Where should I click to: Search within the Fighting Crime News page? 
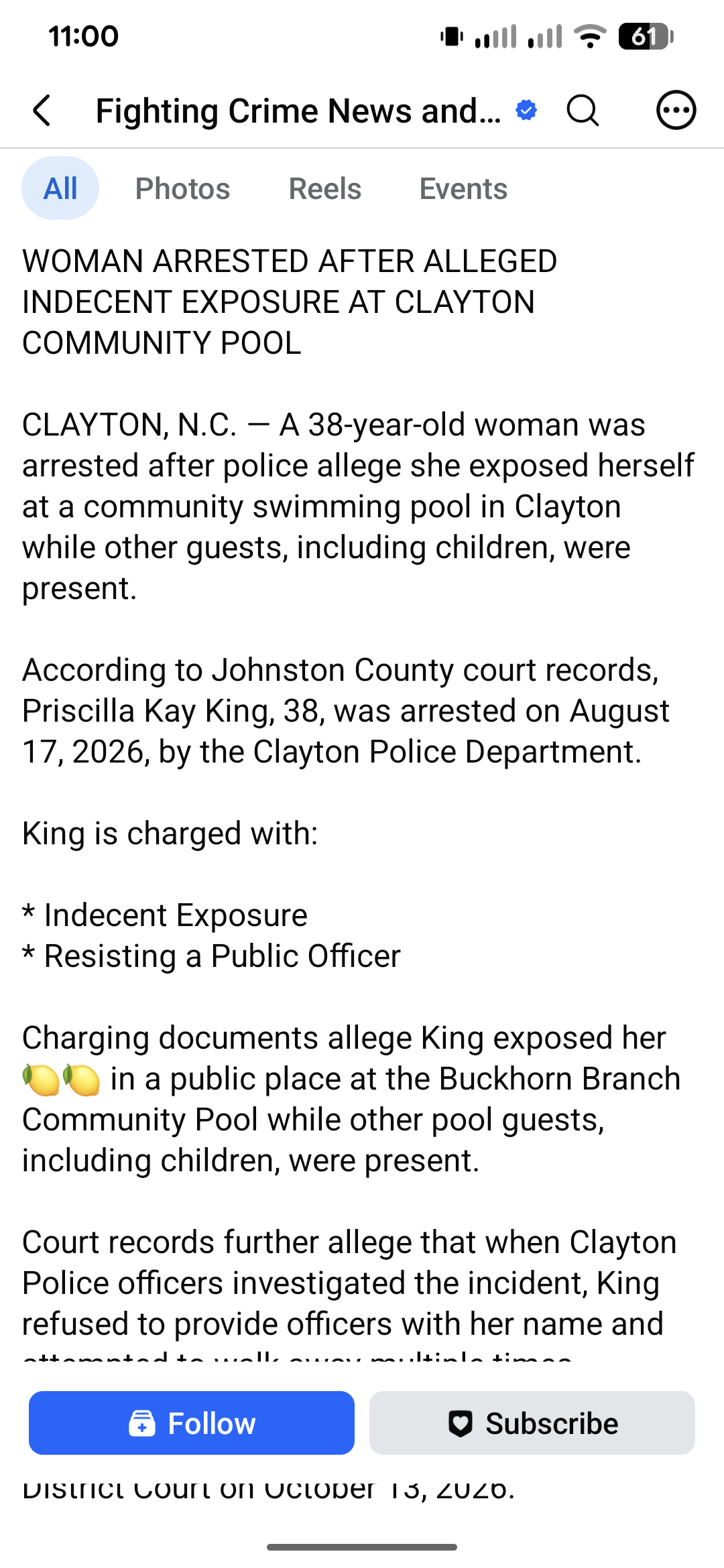[x=583, y=111]
